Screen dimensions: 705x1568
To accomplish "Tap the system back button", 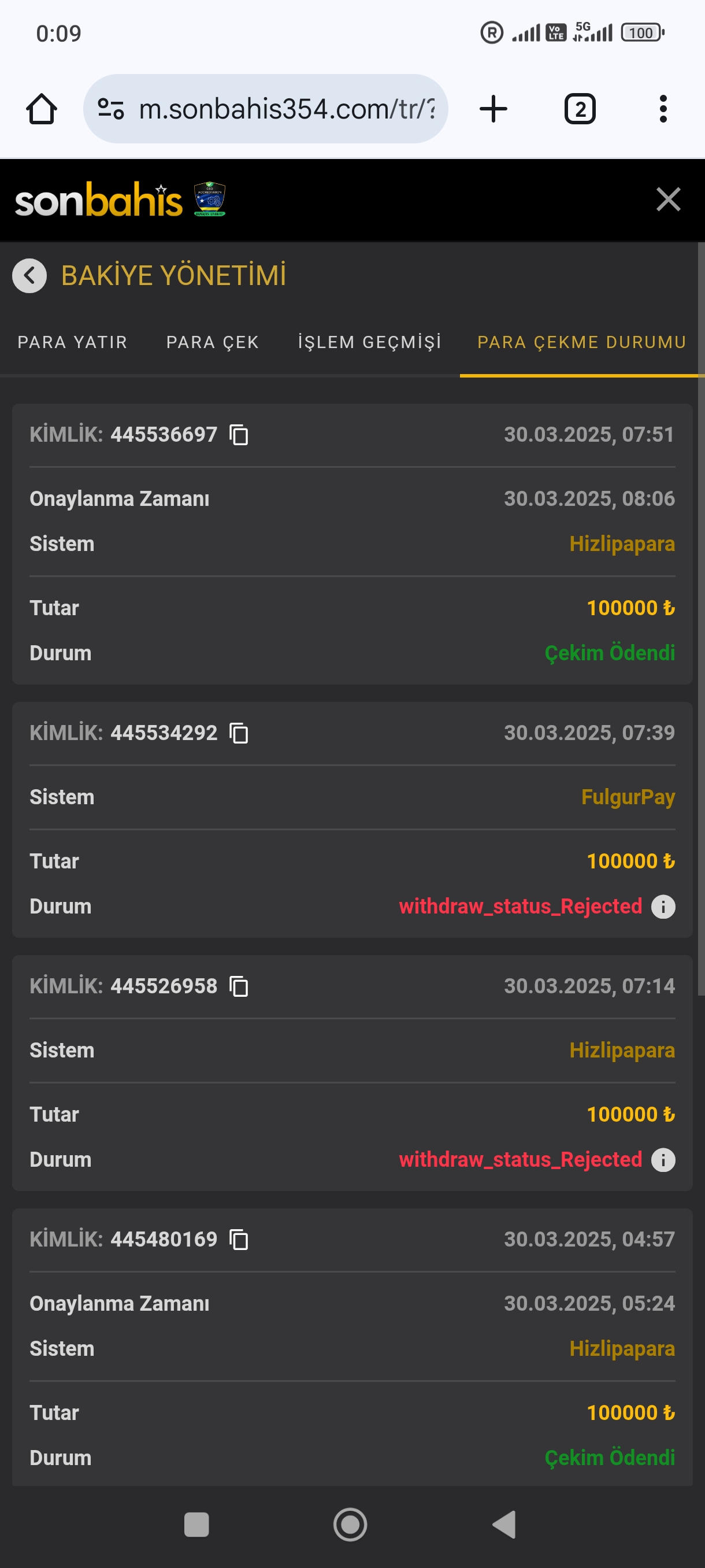I will tap(504, 1525).
